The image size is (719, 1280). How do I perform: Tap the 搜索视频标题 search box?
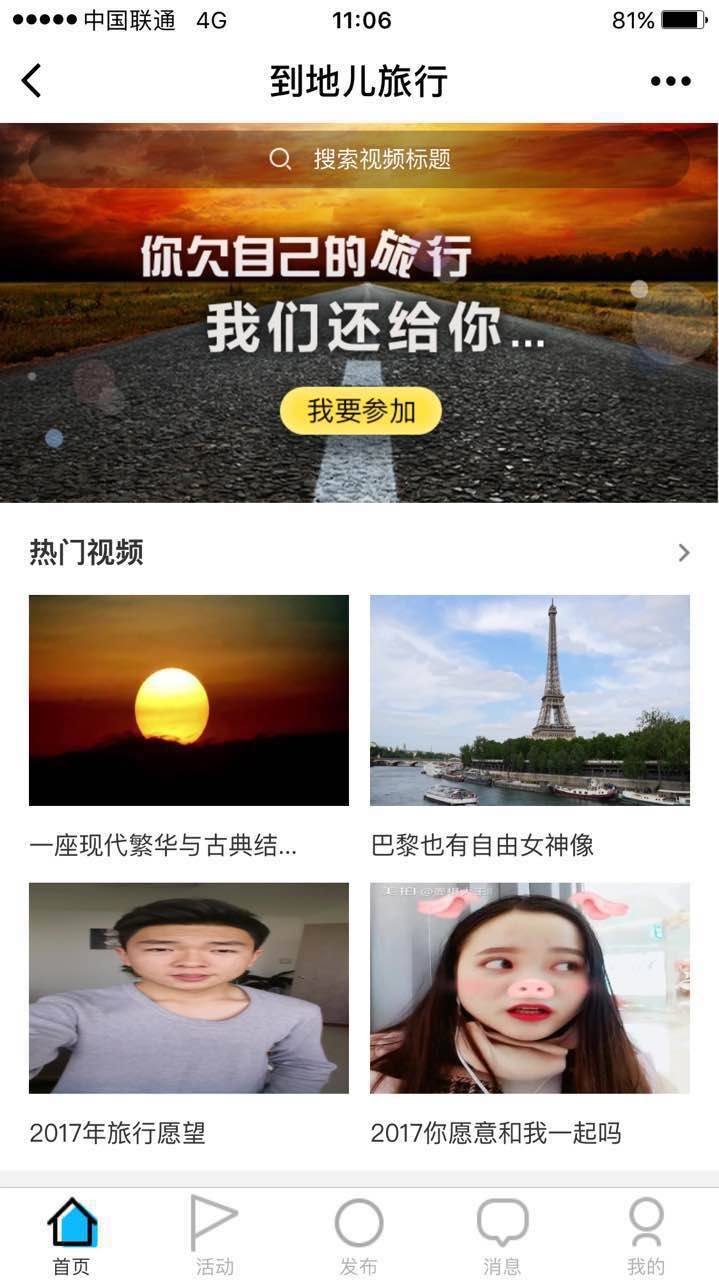[360, 159]
